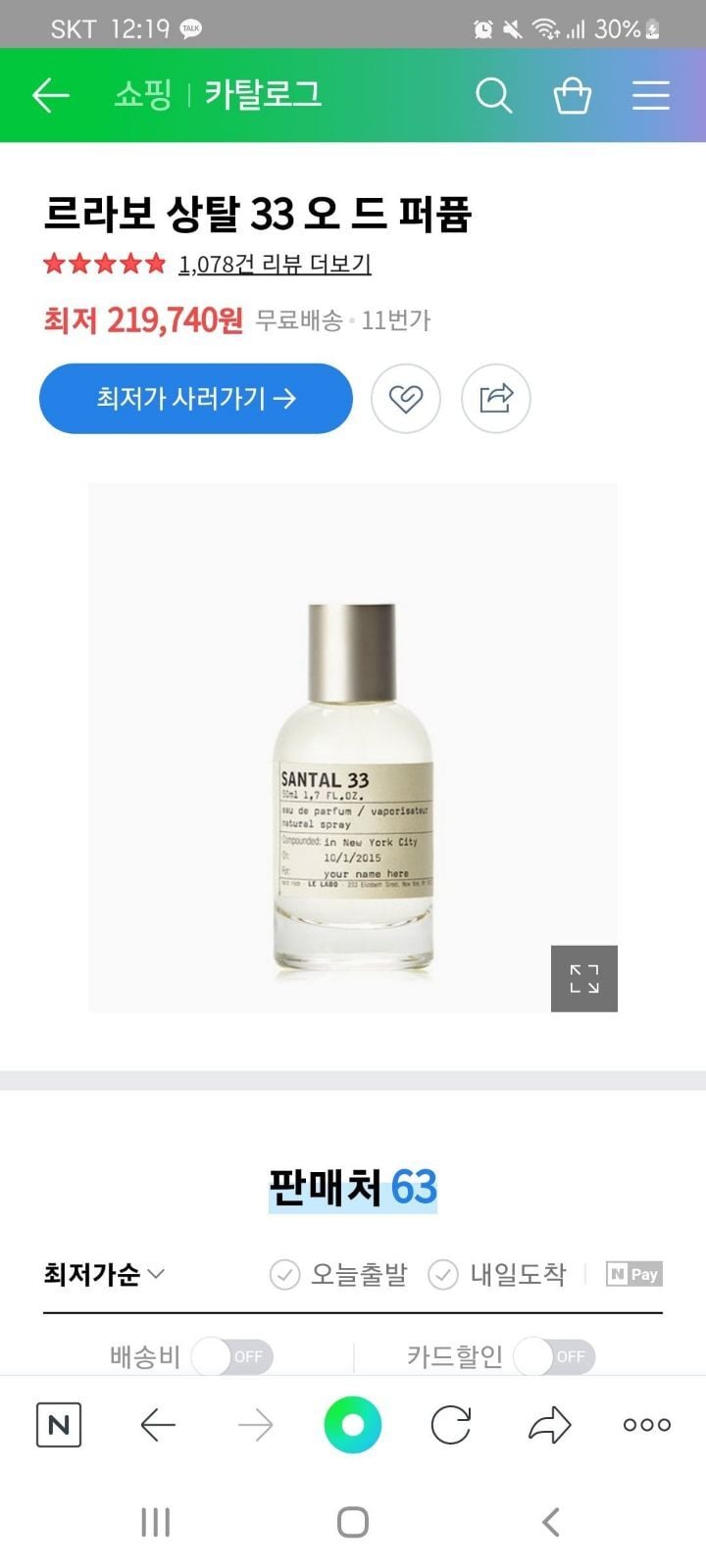
Task: Open the shopping basket
Action: 573,95
